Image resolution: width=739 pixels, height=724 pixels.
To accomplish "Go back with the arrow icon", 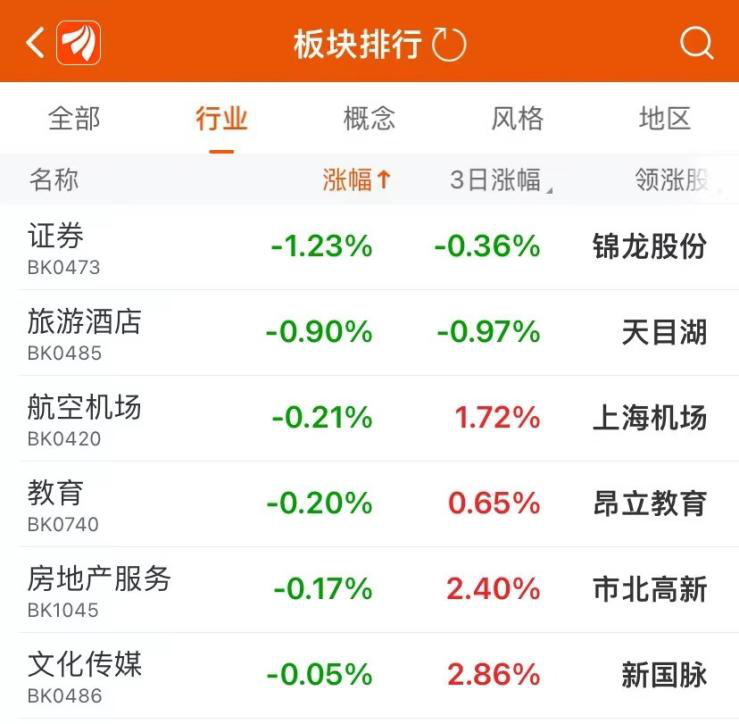I will tap(35, 43).
